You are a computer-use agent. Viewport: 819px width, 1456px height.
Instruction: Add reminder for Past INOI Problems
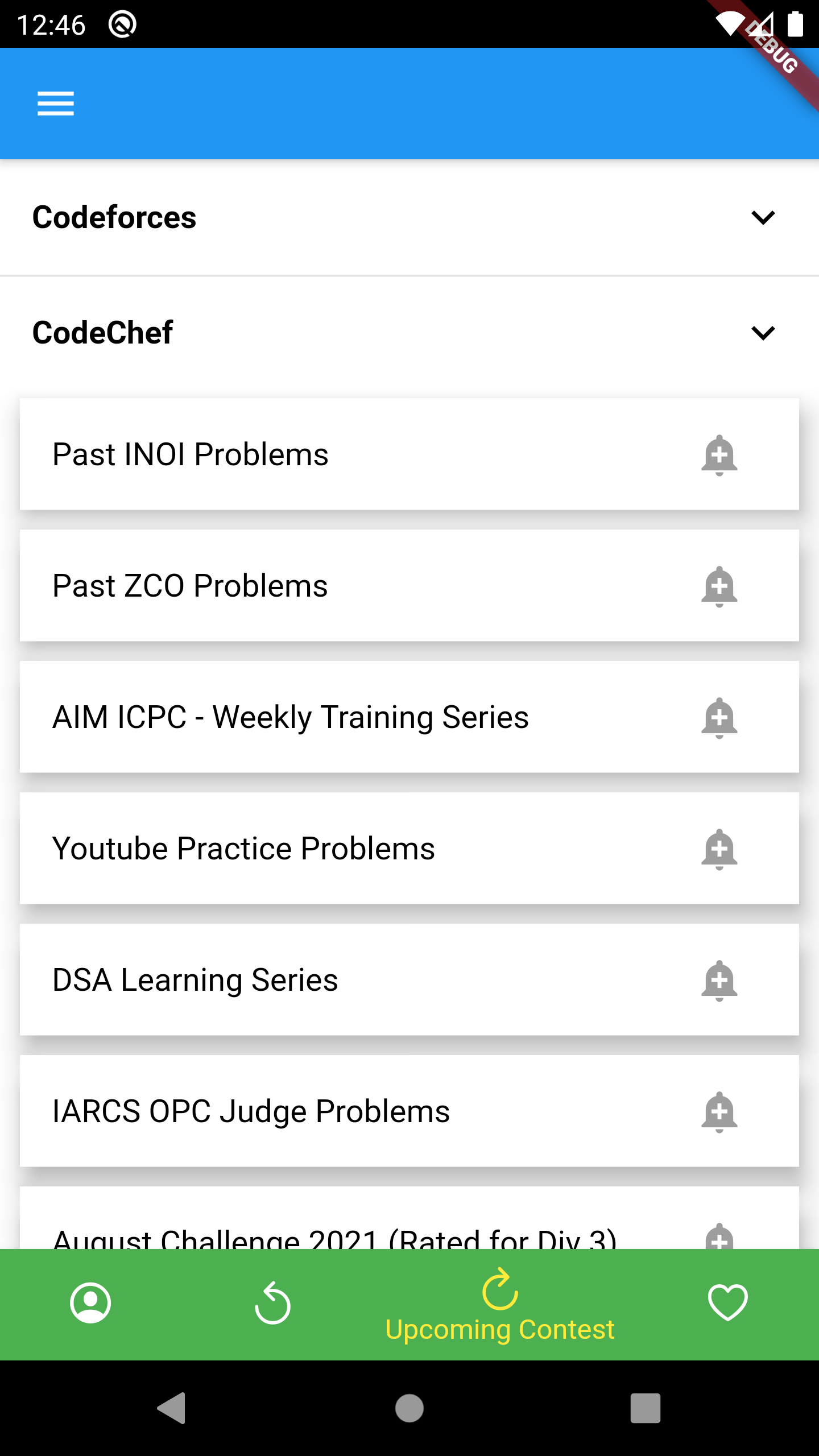coord(719,455)
